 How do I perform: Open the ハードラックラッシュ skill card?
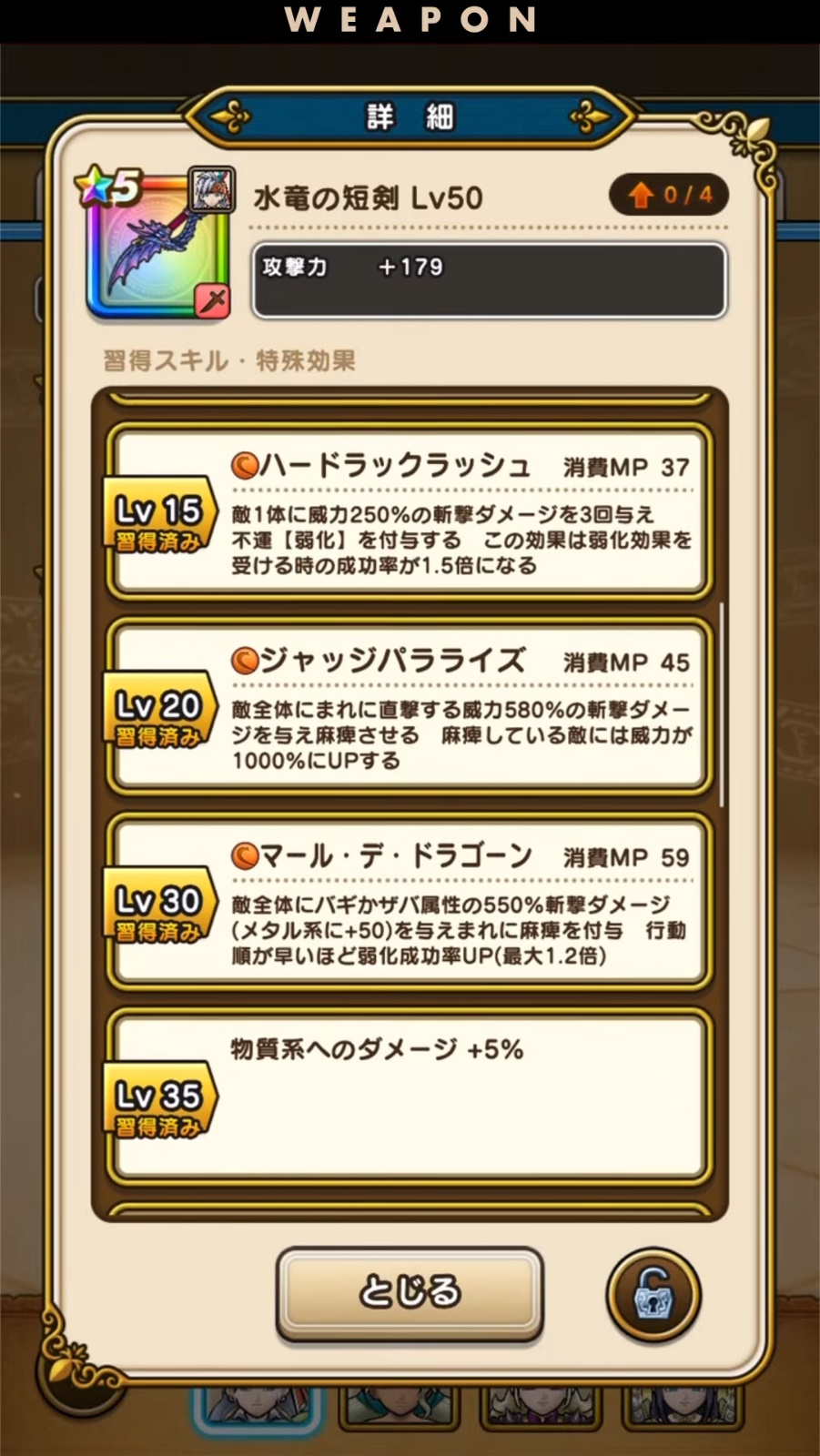click(410, 512)
